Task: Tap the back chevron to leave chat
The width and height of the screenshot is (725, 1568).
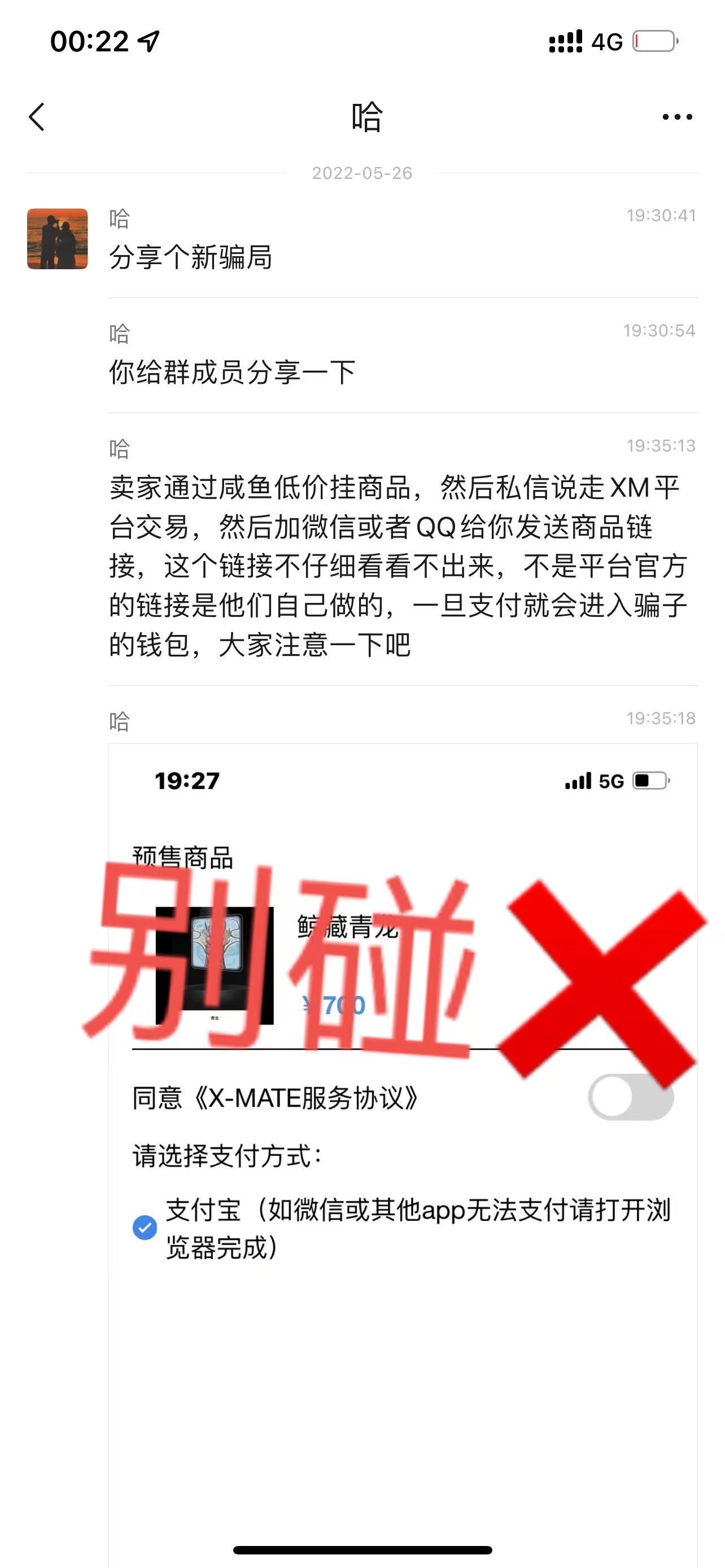Action: point(37,117)
